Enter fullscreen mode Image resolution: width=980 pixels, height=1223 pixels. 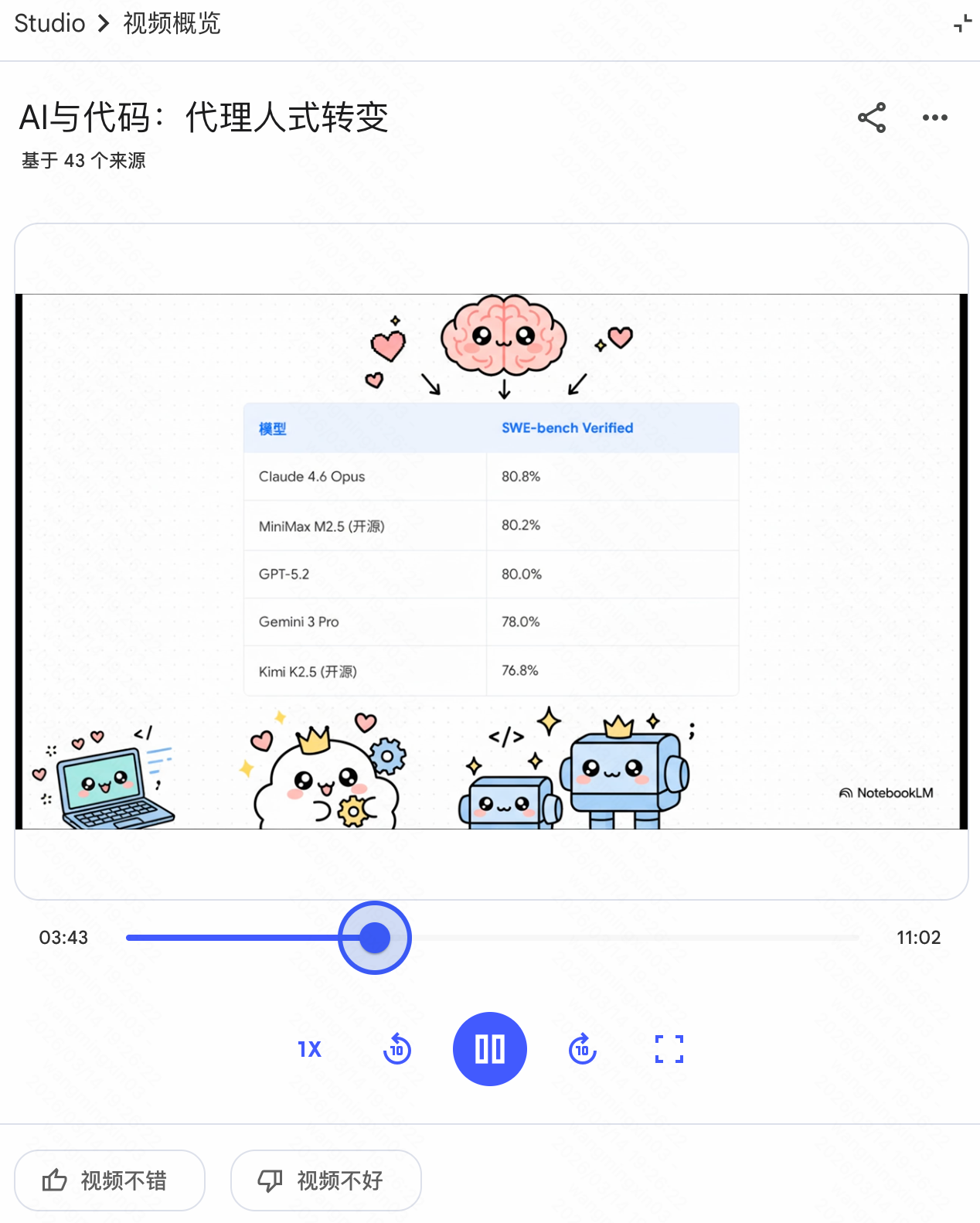(x=669, y=1049)
